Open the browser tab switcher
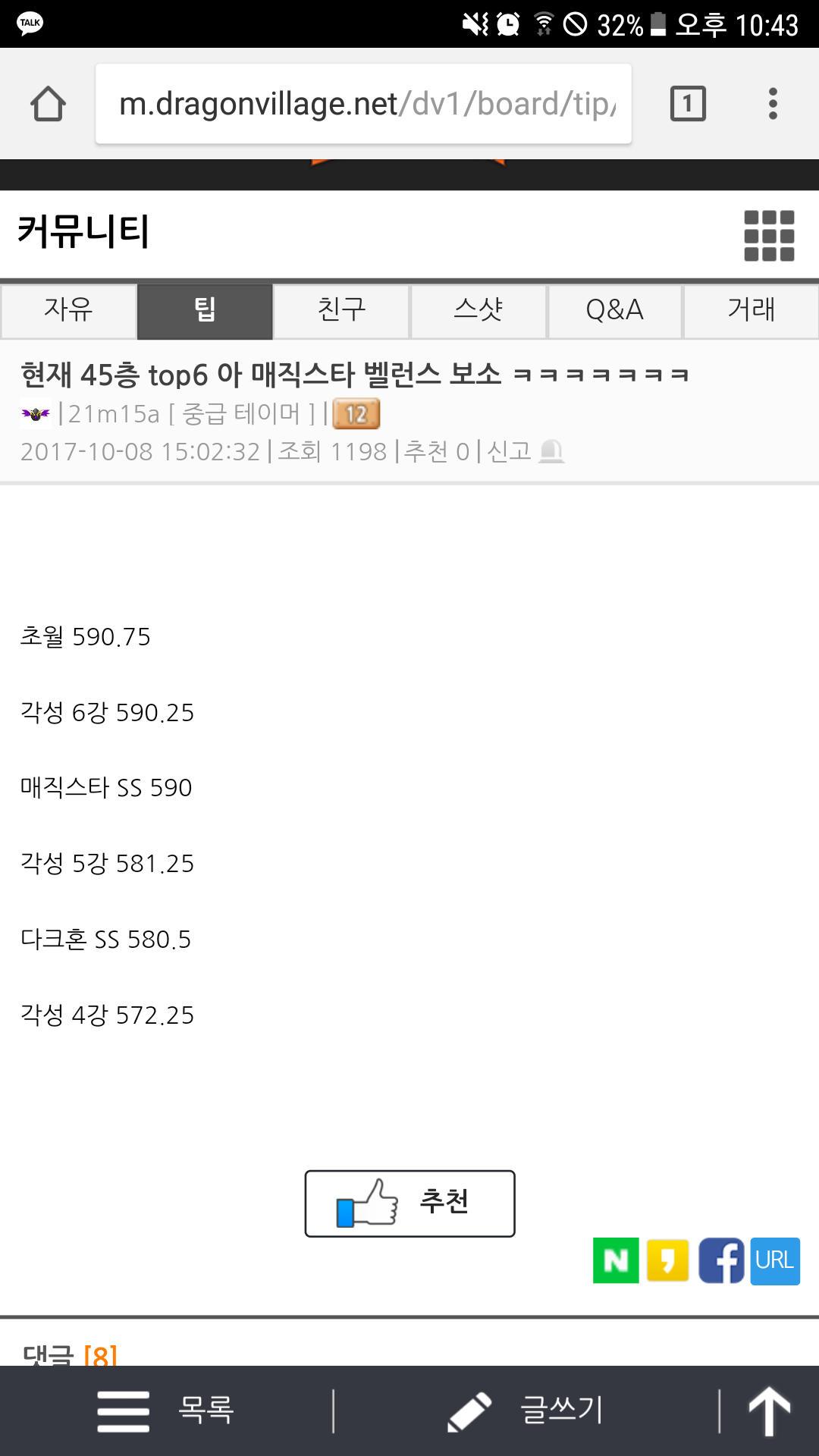 click(x=688, y=104)
